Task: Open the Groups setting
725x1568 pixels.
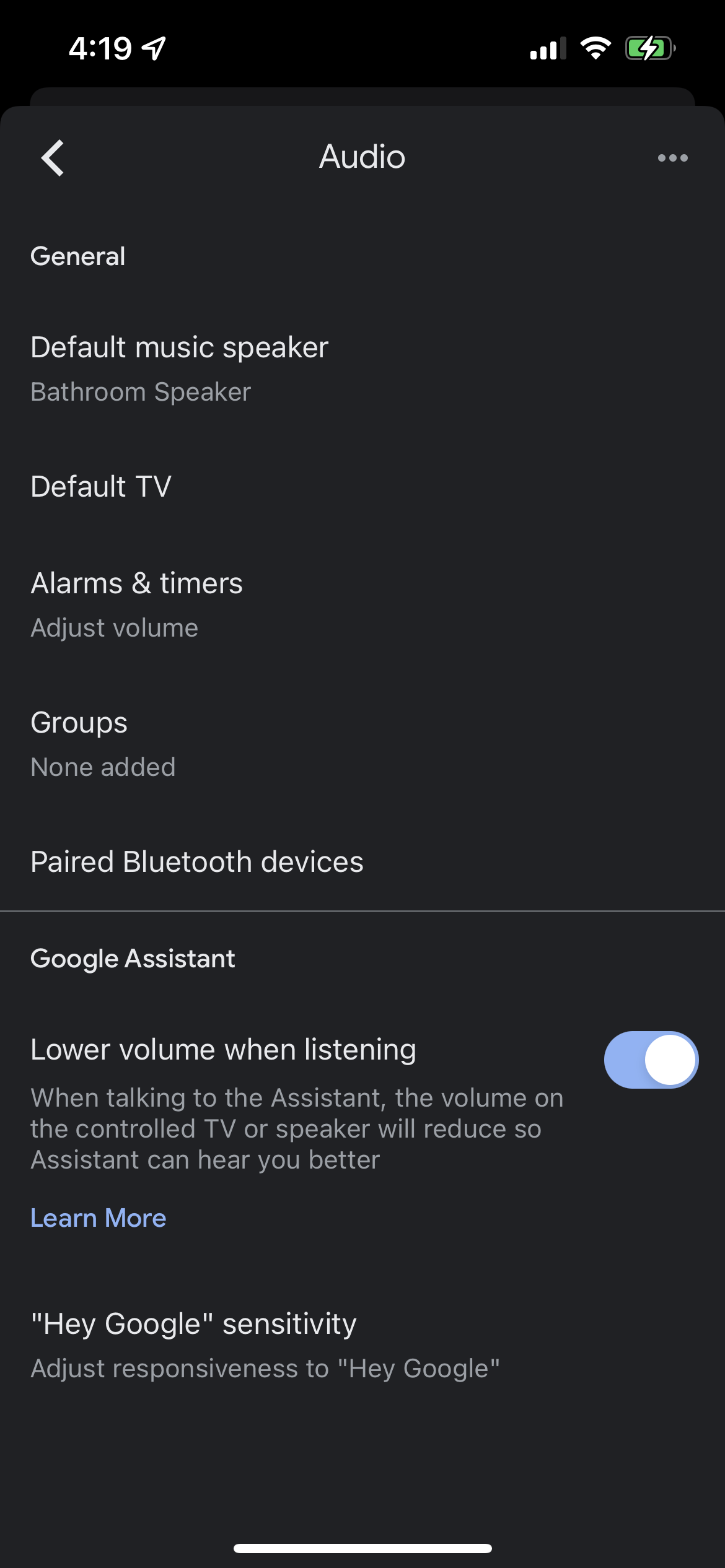Action: (x=103, y=743)
